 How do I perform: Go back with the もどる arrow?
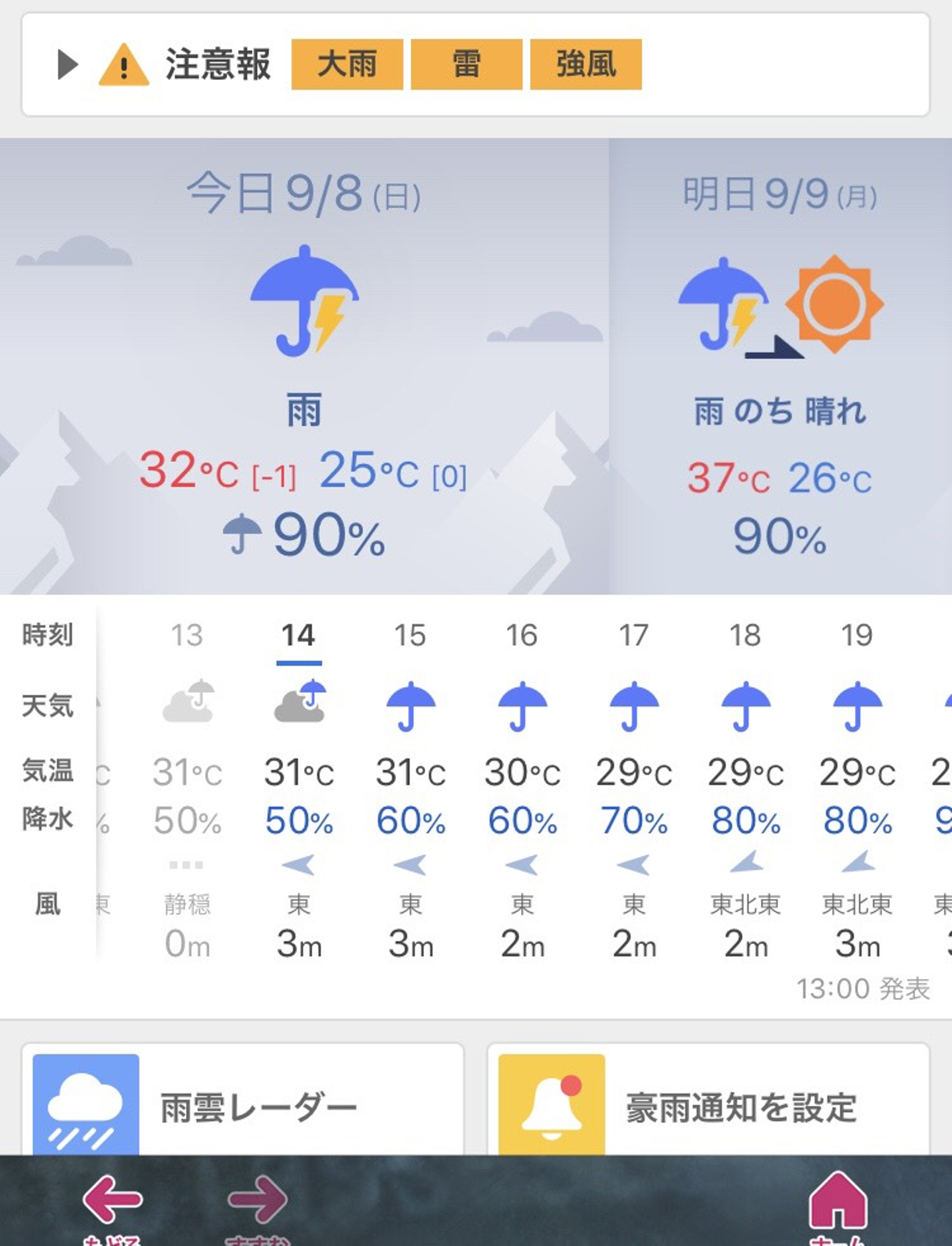112,1203
